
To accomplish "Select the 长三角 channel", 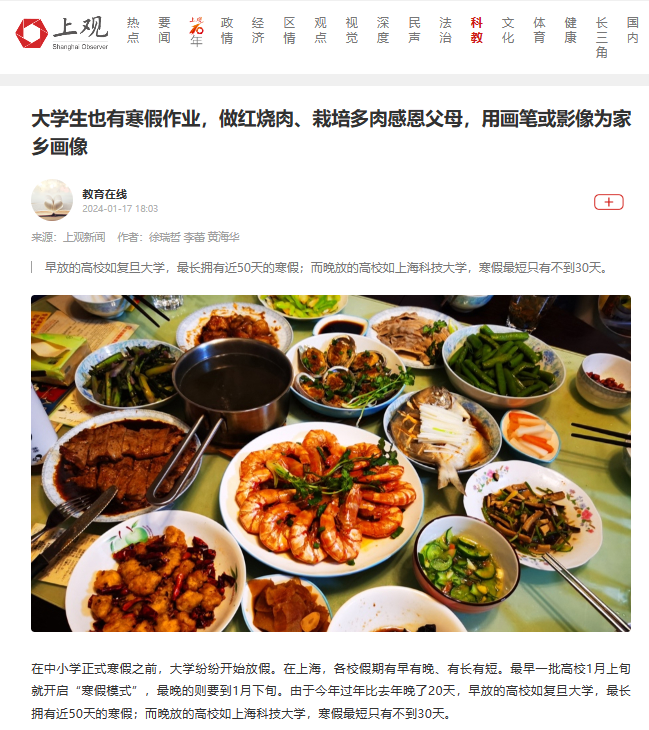I will [x=601, y=37].
